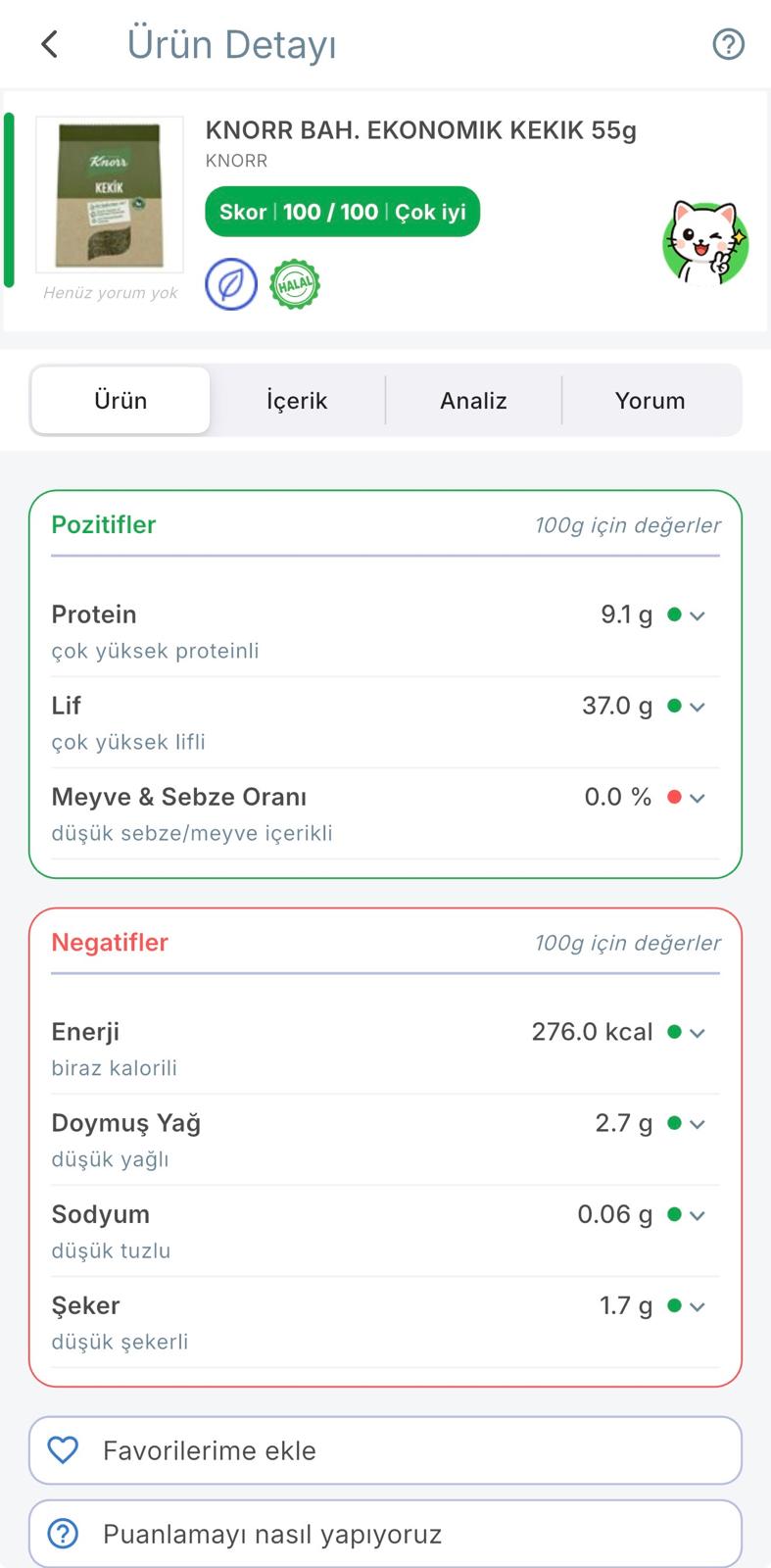Expand the Lif fiber row
This screenshot has height=1568, width=771.
pyautogui.click(x=697, y=707)
